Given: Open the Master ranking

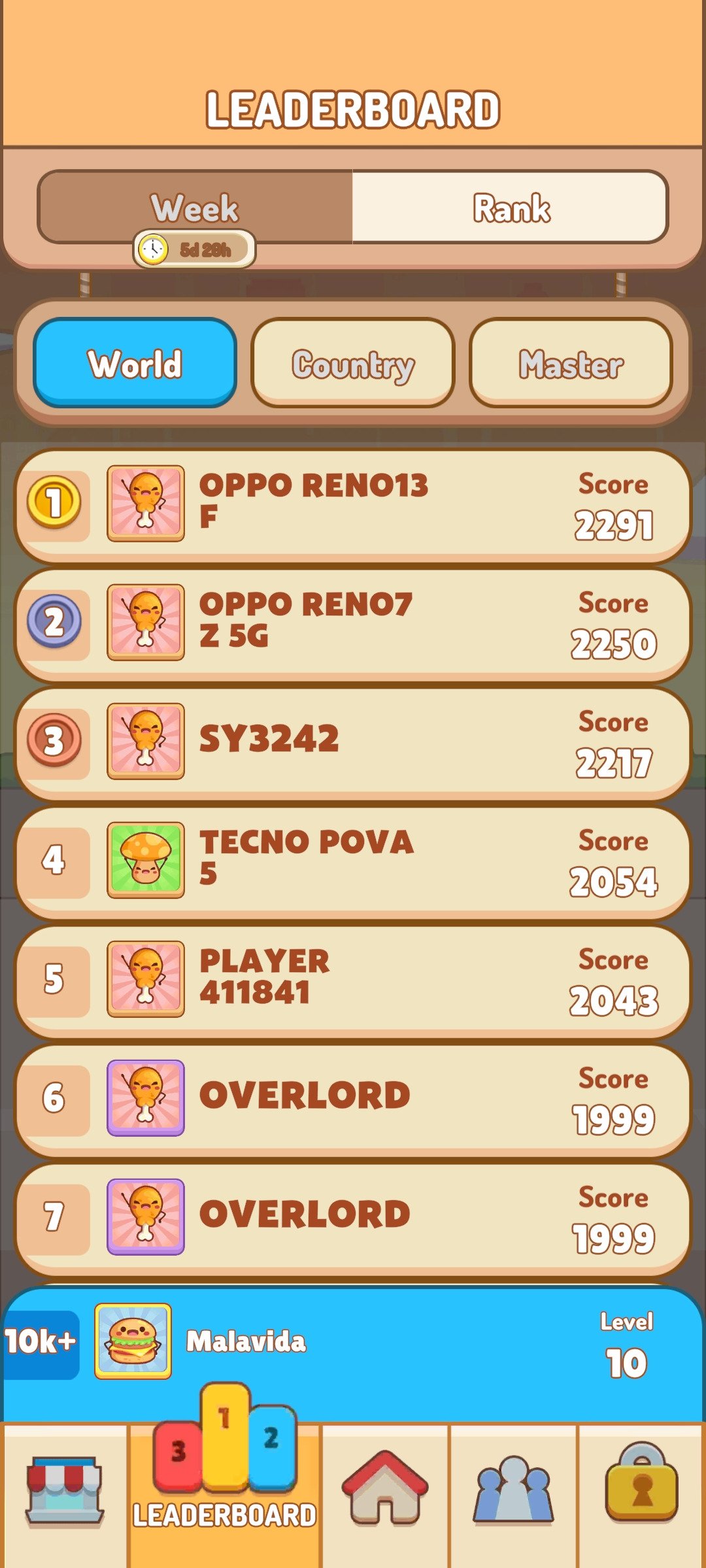Looking at the screenshot, I should click(x=571, y=363).
